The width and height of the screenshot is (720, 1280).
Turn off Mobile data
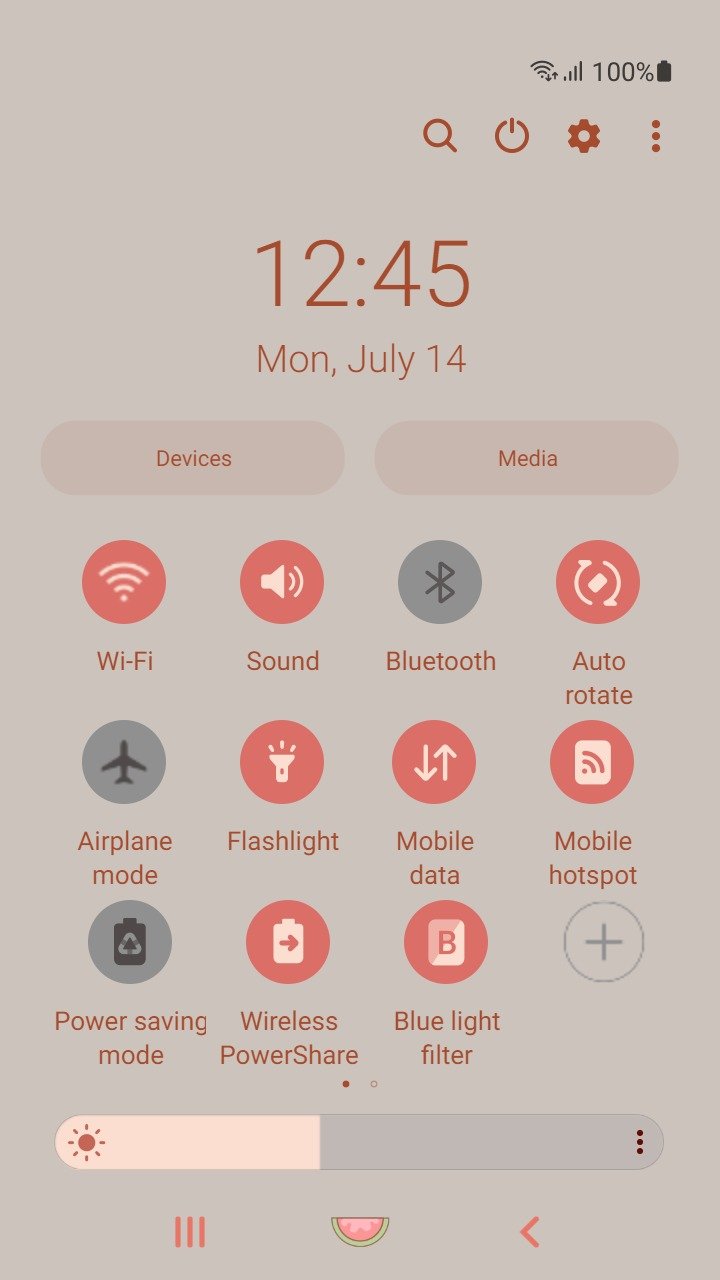coord(434,762)
